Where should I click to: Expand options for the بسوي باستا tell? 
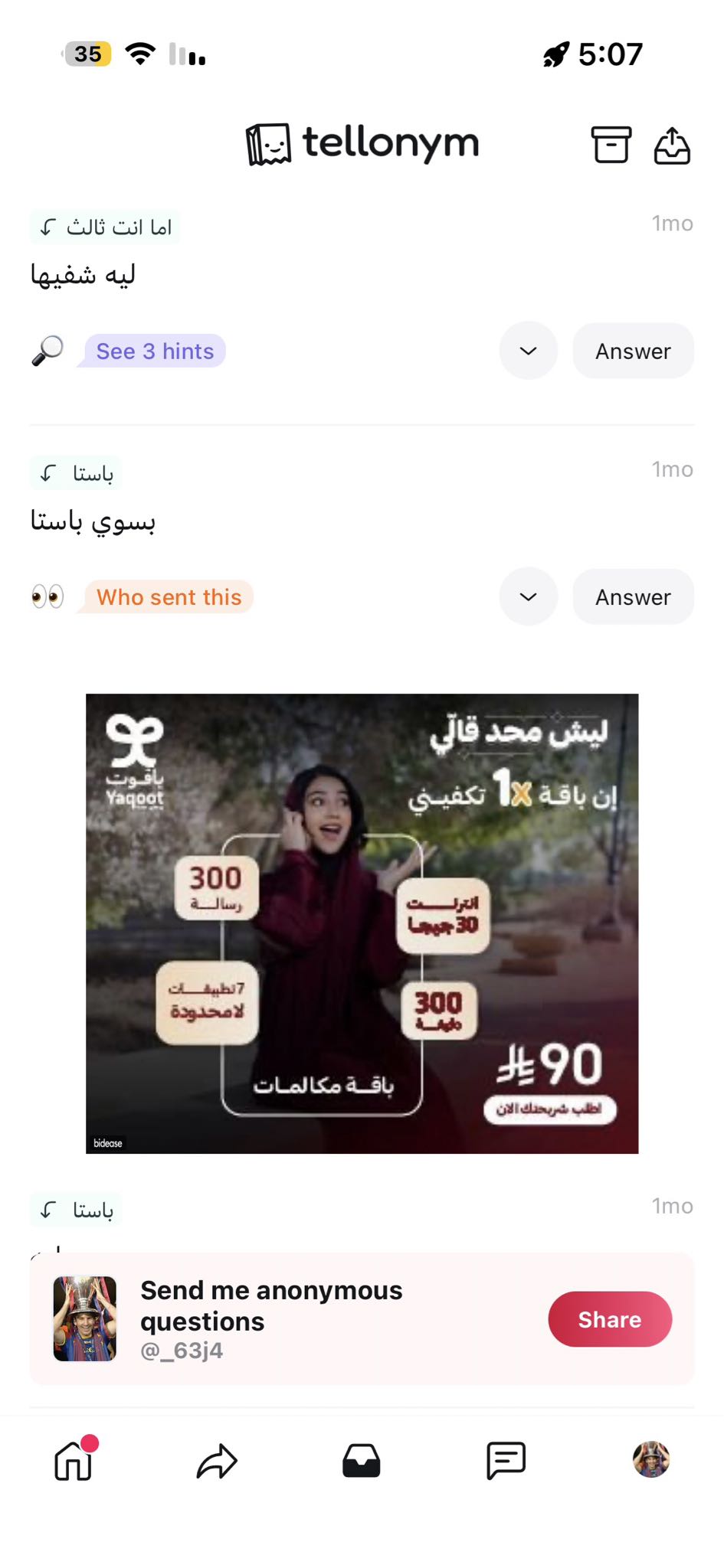coord(528,596)
